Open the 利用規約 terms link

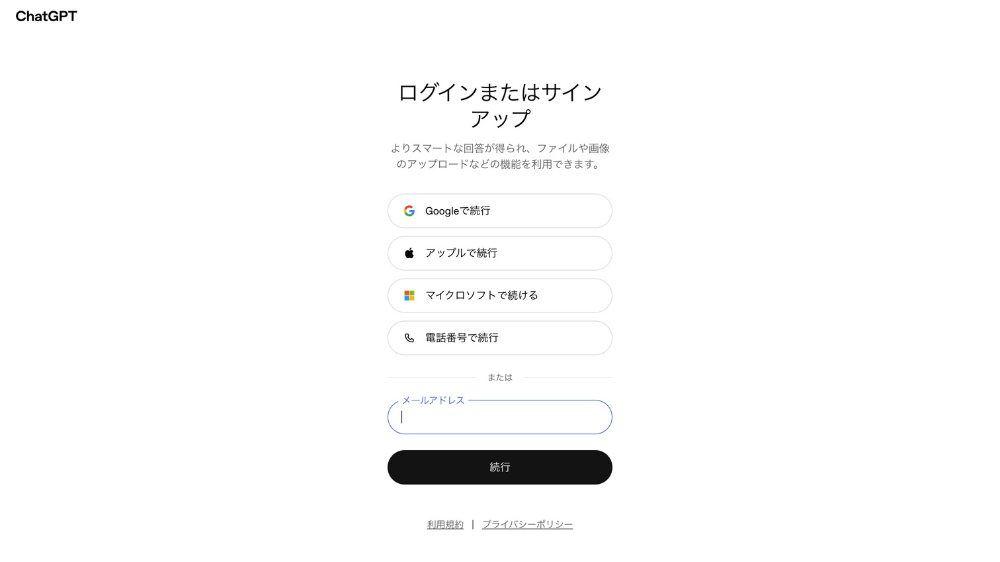pos(445,524)
